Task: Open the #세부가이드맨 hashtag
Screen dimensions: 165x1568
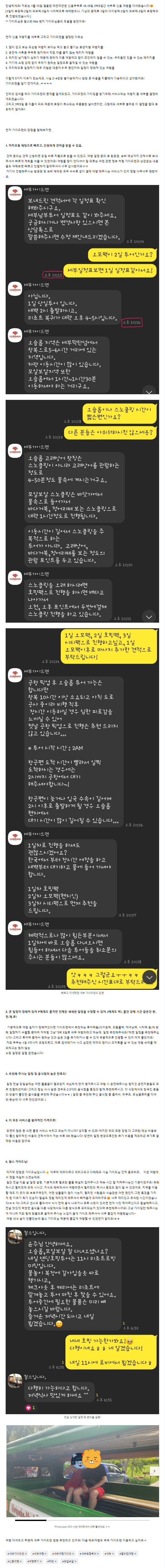Action: tap(15, 1553)
